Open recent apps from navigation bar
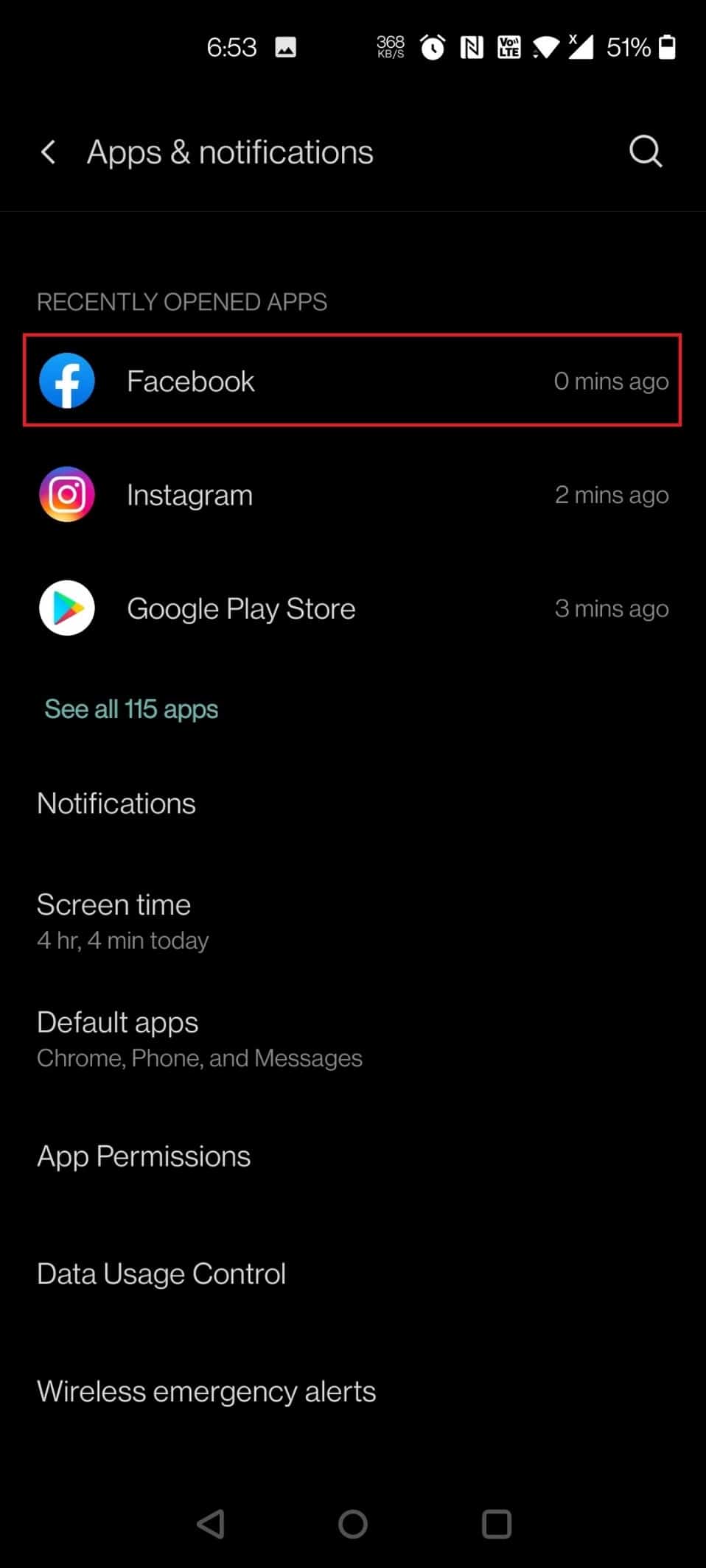706x1568 pixels. (496, 1524)
